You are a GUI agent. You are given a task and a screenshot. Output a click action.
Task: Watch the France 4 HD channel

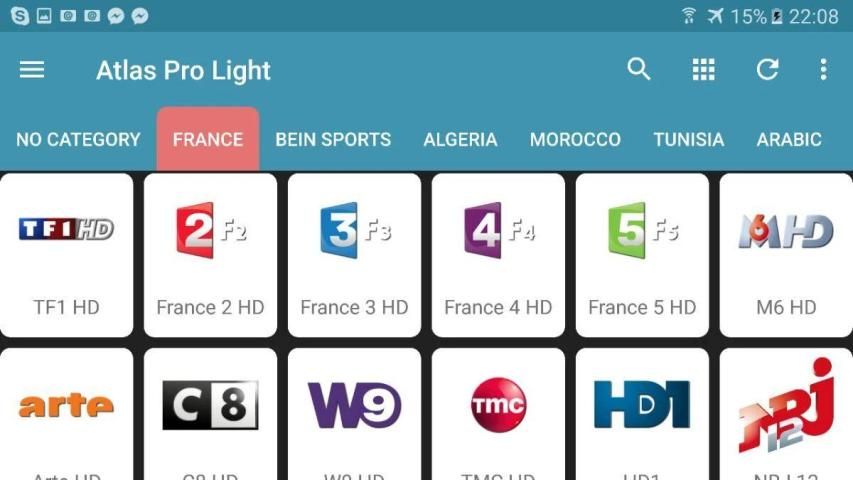[498, 255]
